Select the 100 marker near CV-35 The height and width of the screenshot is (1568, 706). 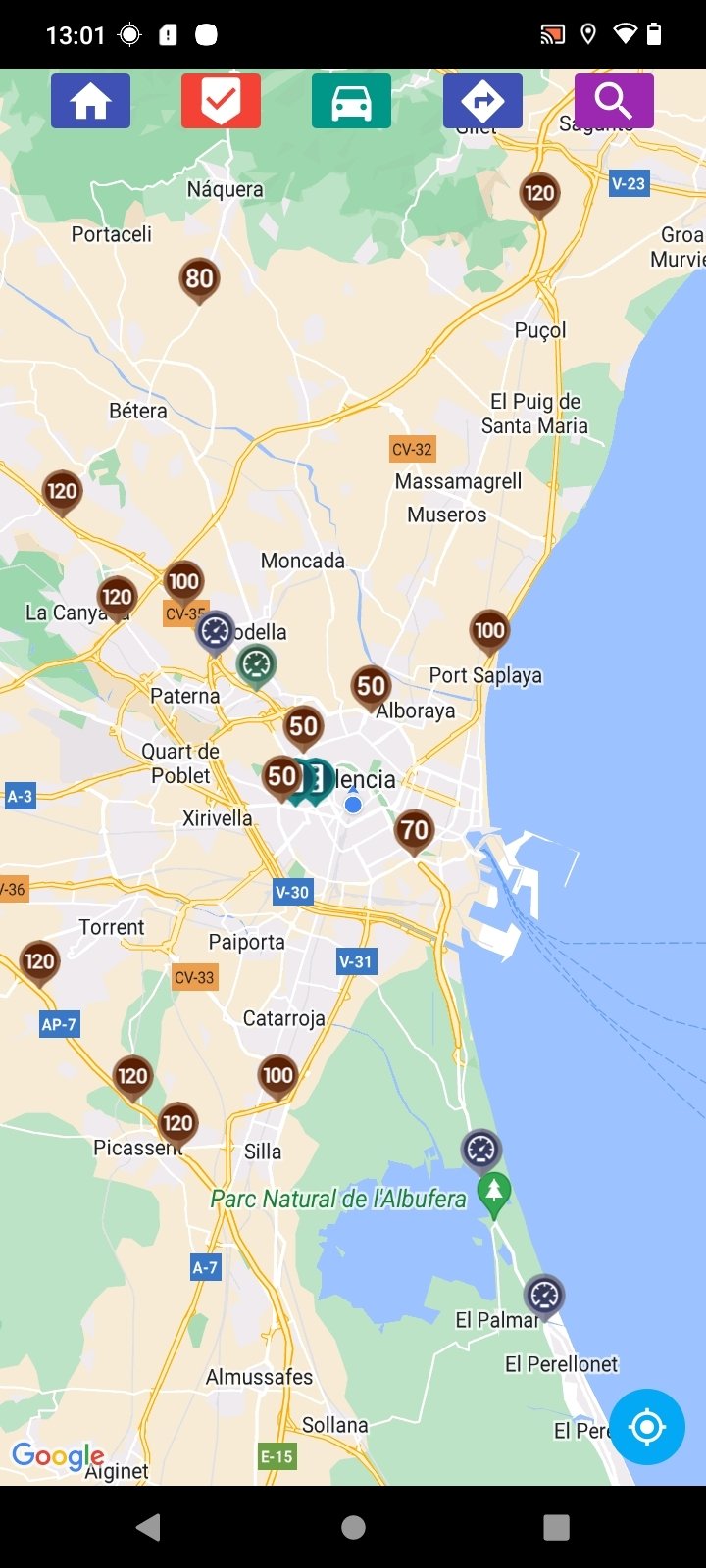coord(183,581)
